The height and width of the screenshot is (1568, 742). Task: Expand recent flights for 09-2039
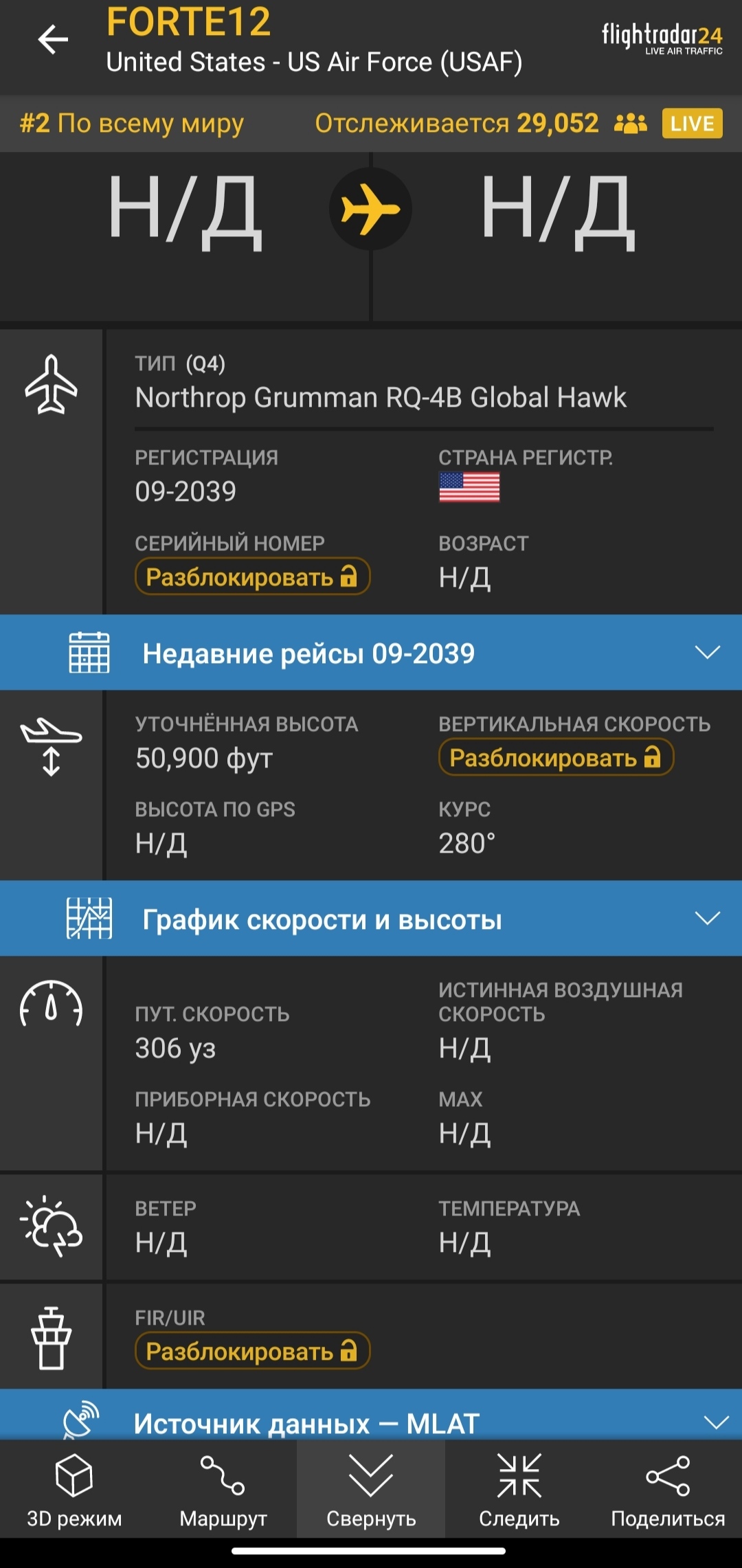pos(371,653)
